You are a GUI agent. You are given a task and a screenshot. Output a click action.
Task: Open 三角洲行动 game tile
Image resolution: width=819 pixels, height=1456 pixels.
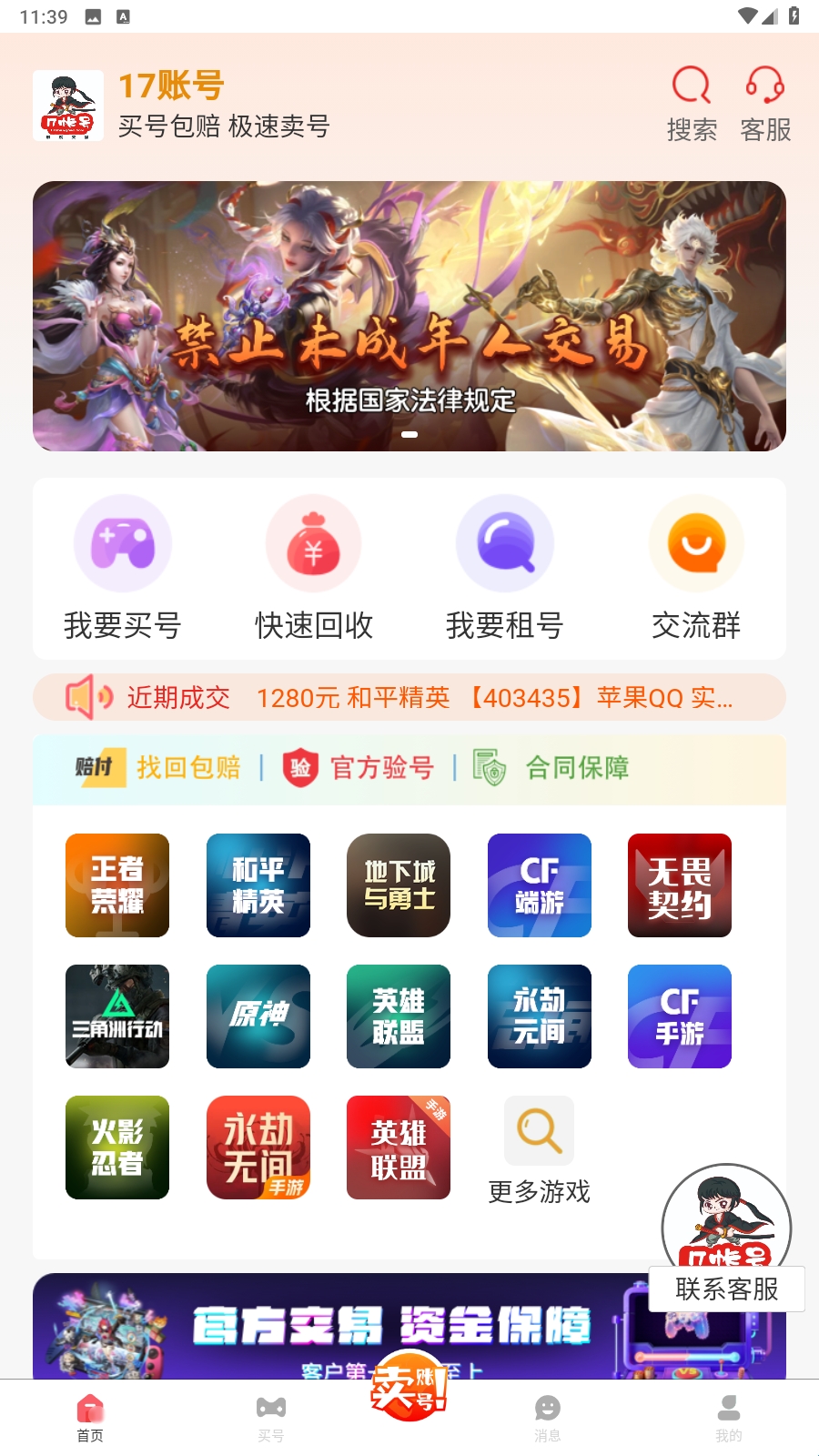pos(117,1016)
